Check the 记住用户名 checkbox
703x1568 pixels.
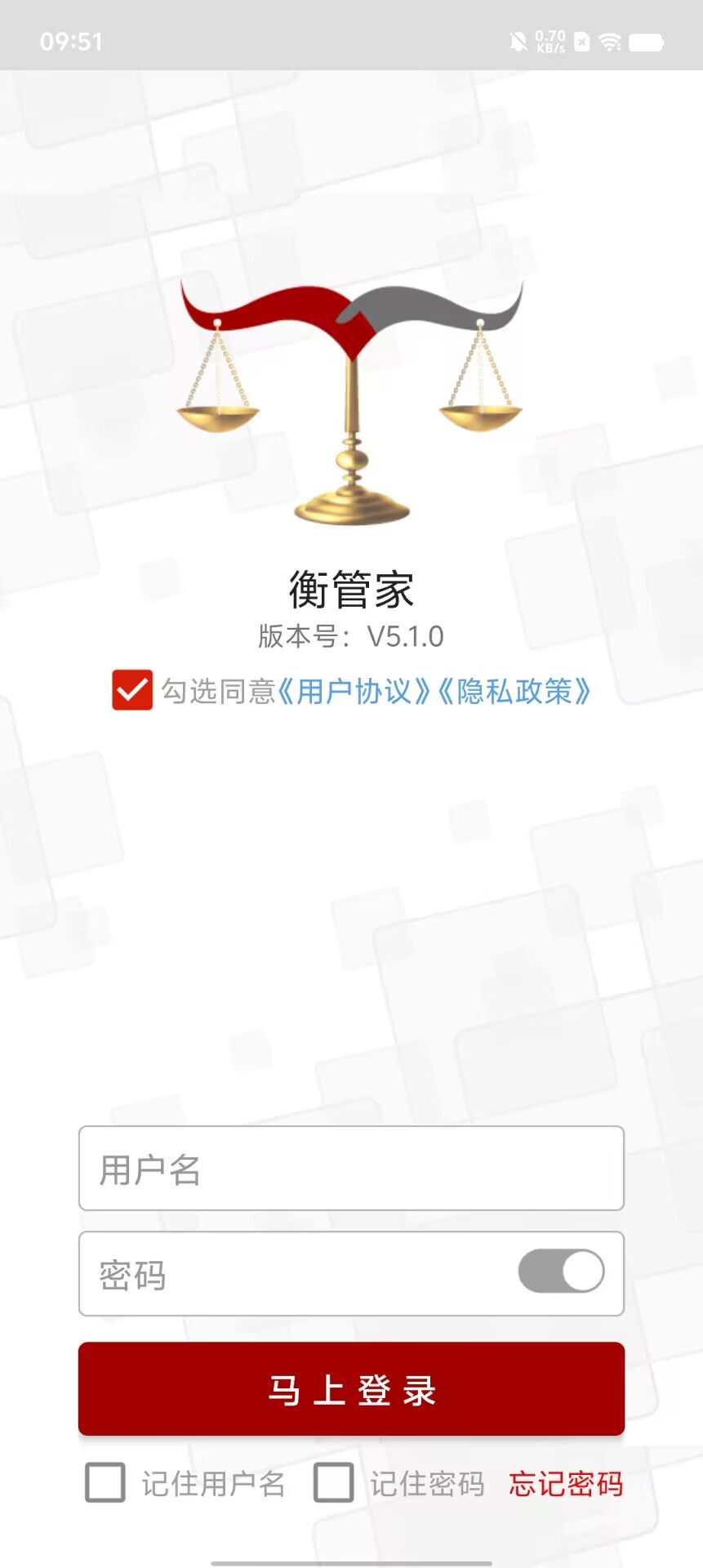[105, 1482]
